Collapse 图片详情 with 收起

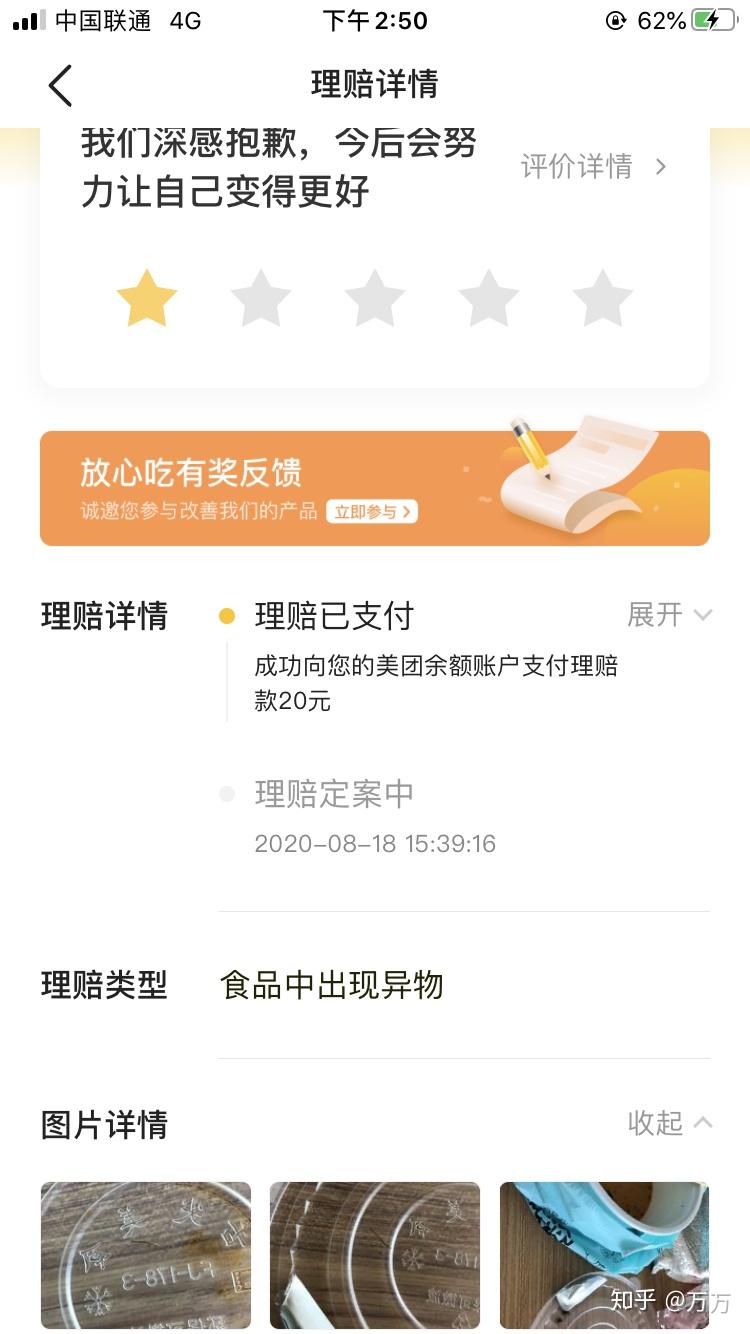[668, 1123]
